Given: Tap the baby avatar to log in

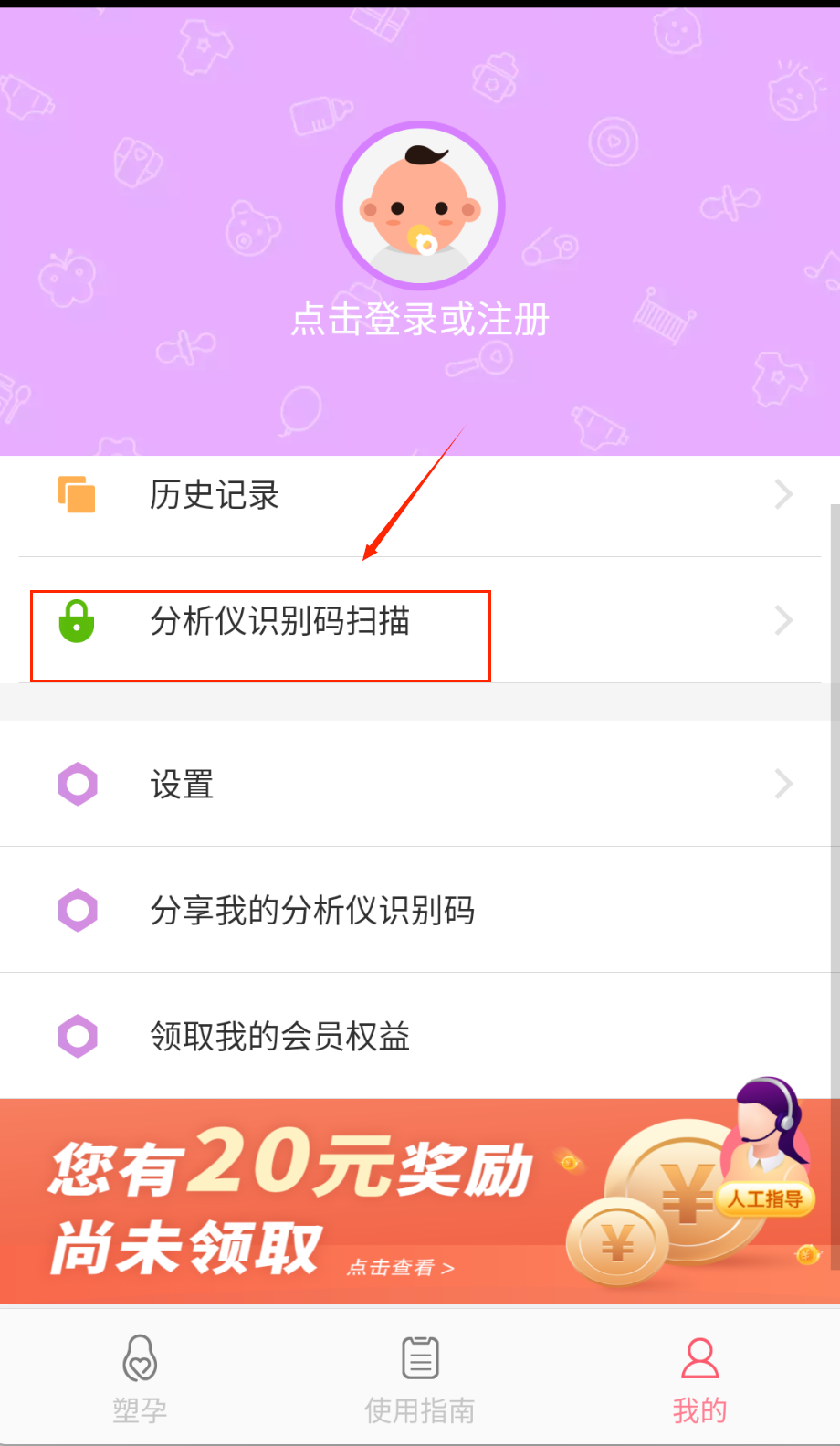Looking at the screenshot, I should tap(420, 206).
